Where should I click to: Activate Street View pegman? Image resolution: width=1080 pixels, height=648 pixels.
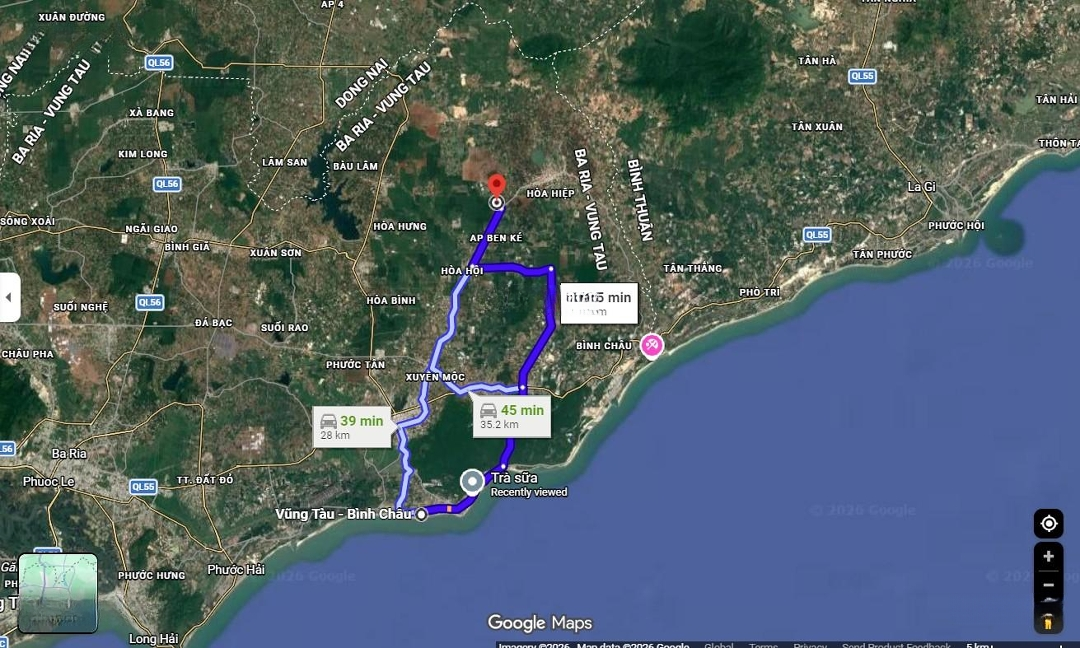tap(1048, 621)
